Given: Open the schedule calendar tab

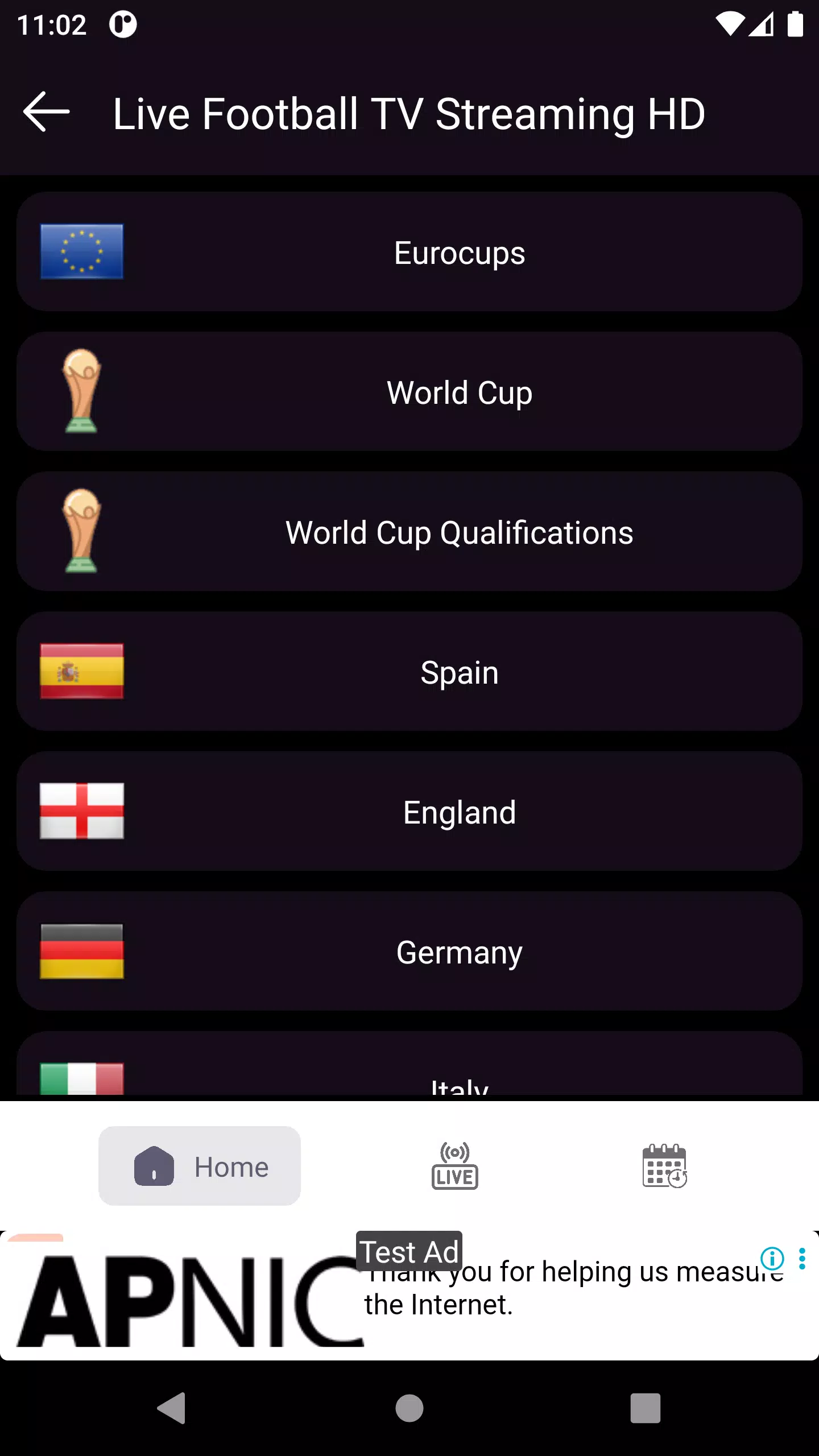Looking at the screenshot, I should pos(664,1166).
